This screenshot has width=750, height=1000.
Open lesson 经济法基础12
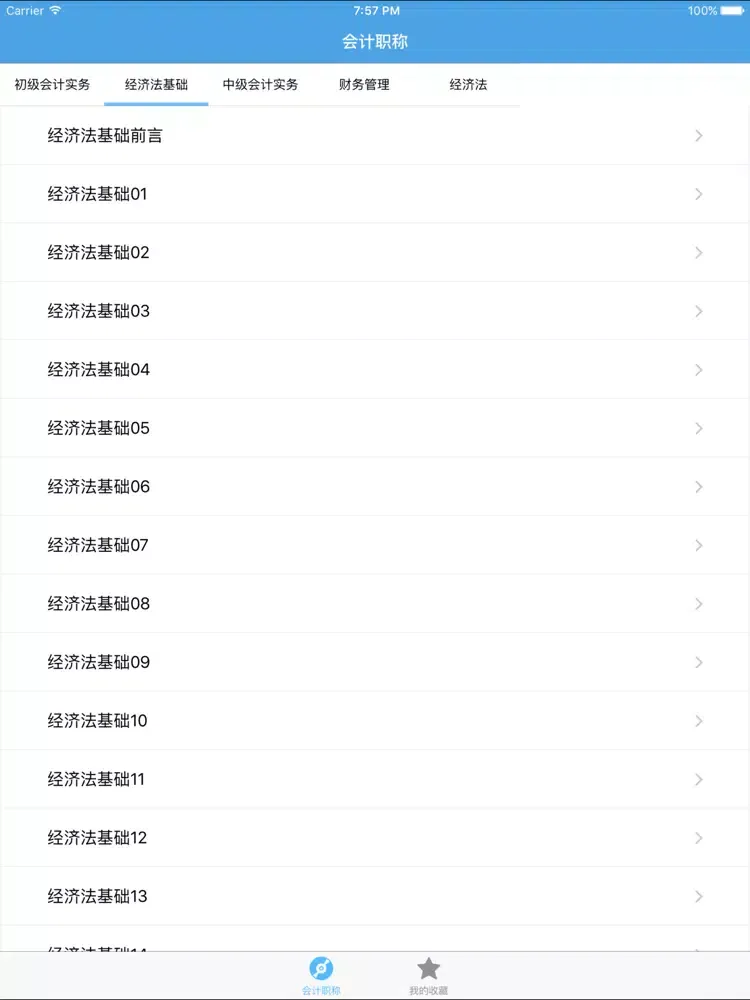coord(375,837)
